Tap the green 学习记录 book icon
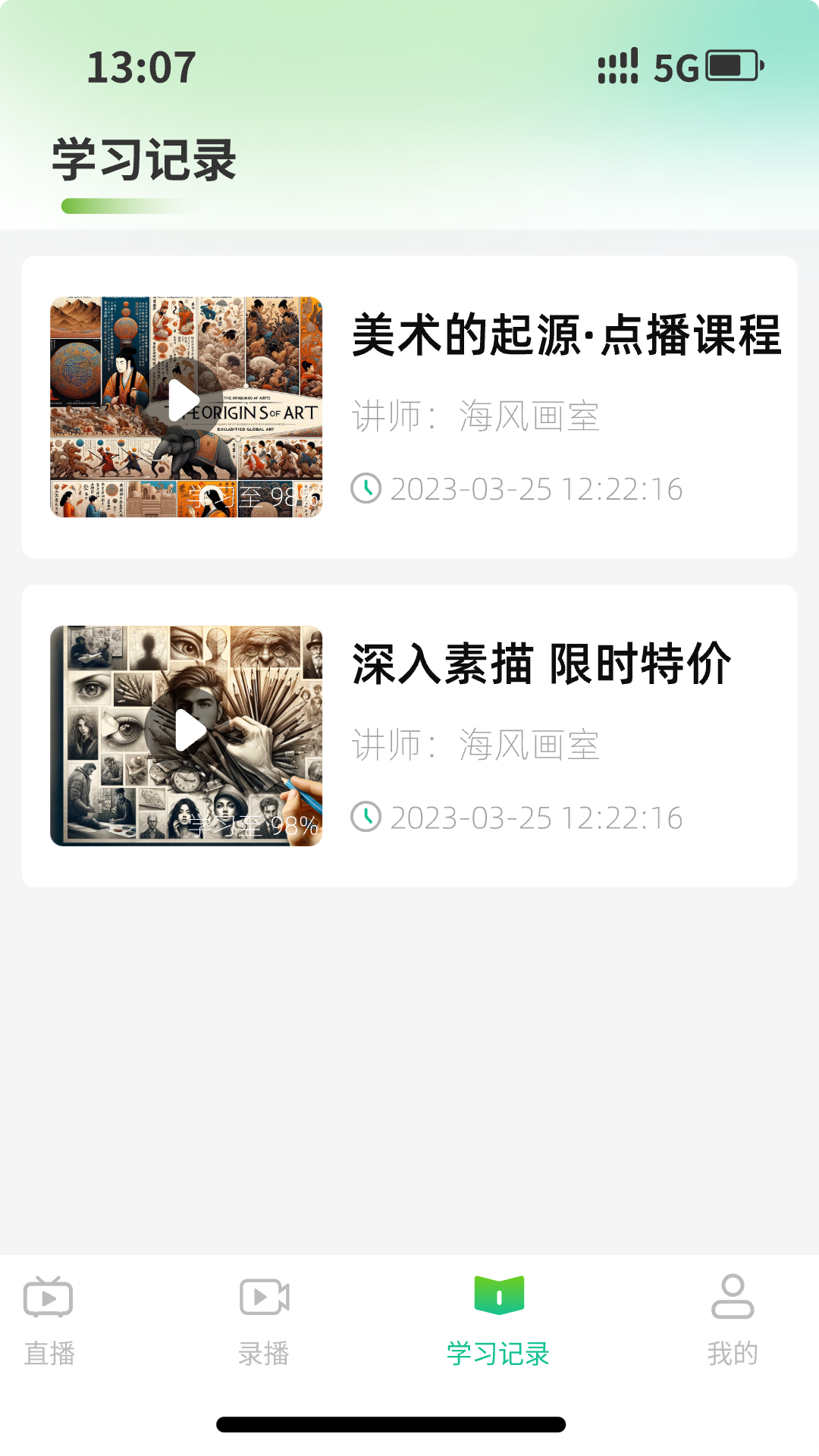819x1456 pixels. (497, 1295)
